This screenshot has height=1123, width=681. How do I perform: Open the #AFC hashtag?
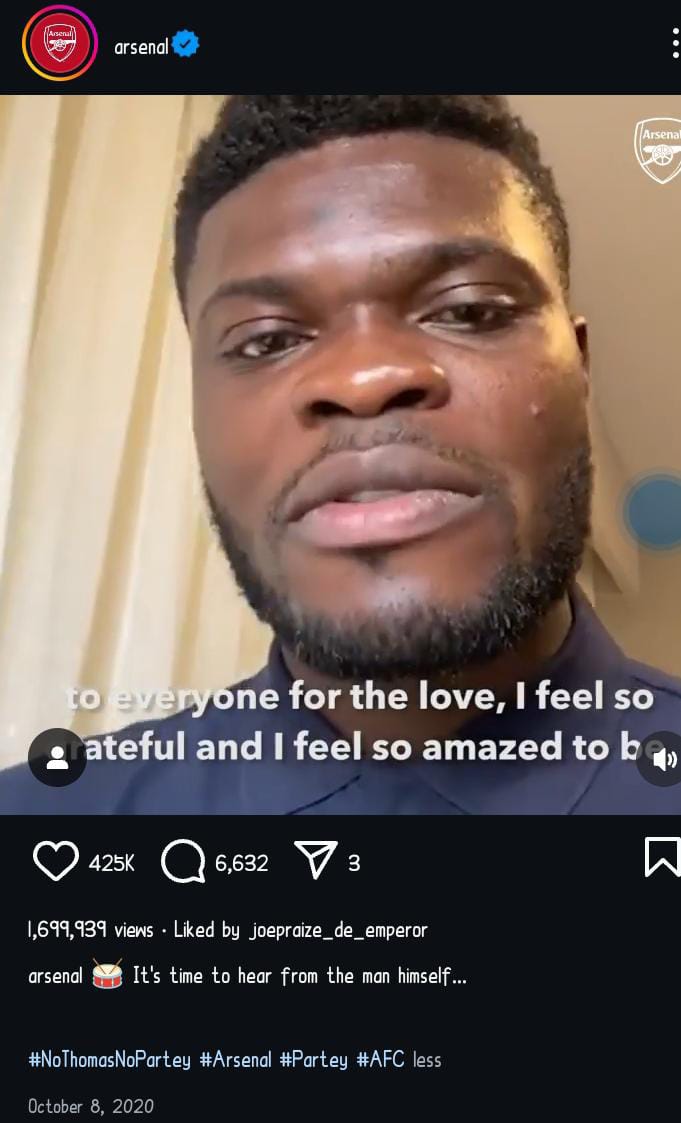[380, 1059]
